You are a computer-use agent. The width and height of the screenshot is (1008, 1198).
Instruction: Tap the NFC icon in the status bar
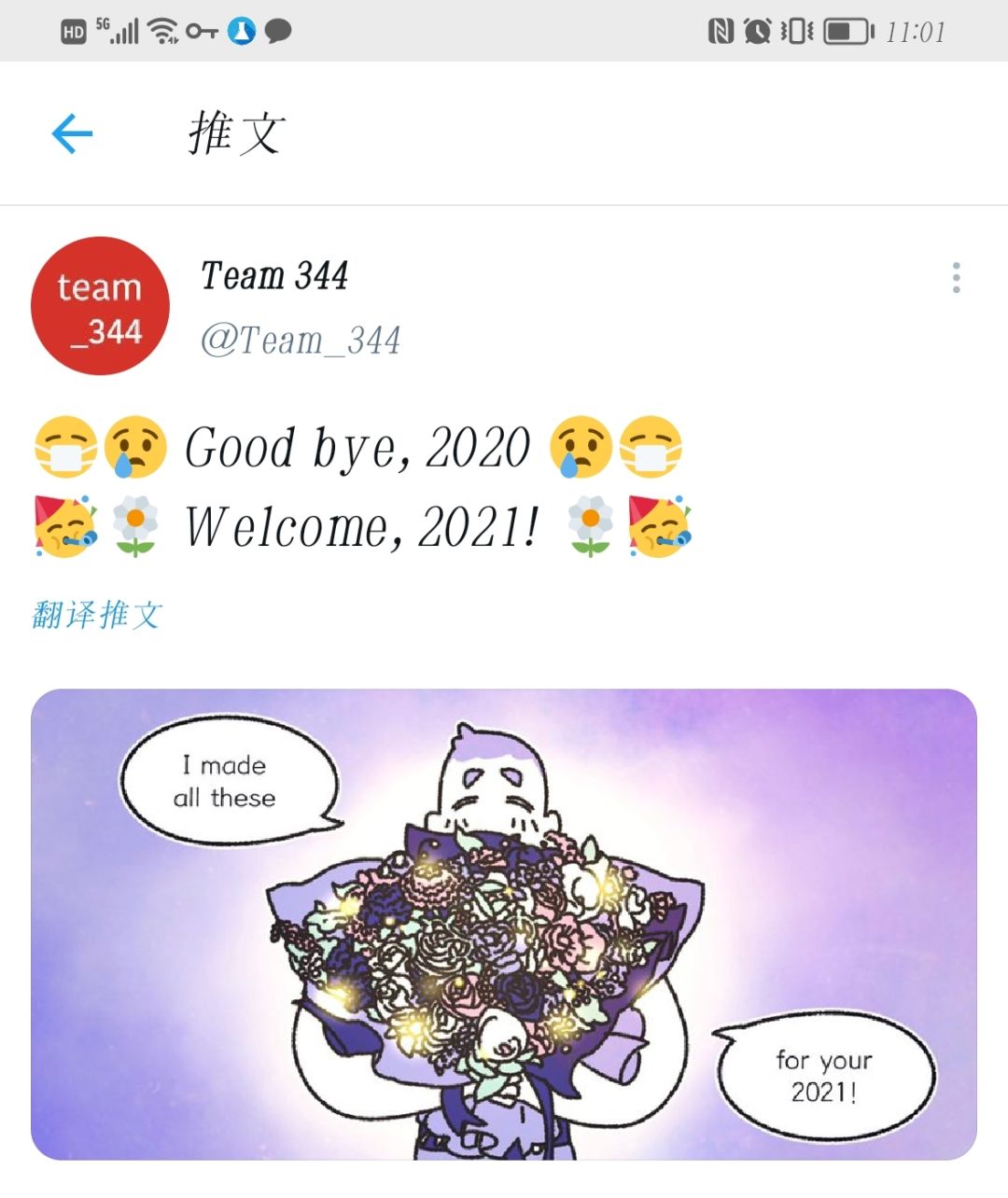(721, 31)
